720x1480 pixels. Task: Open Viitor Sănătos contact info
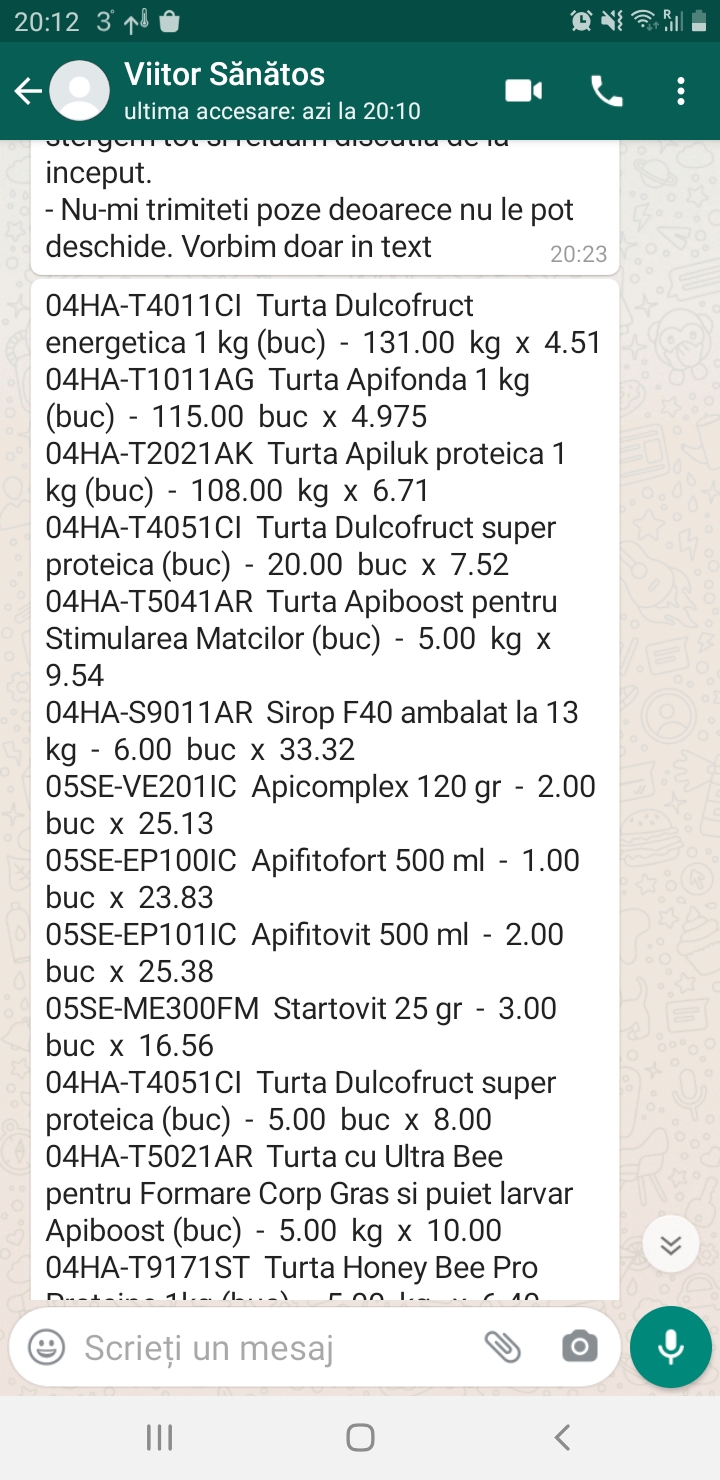(x=272, y=91)
